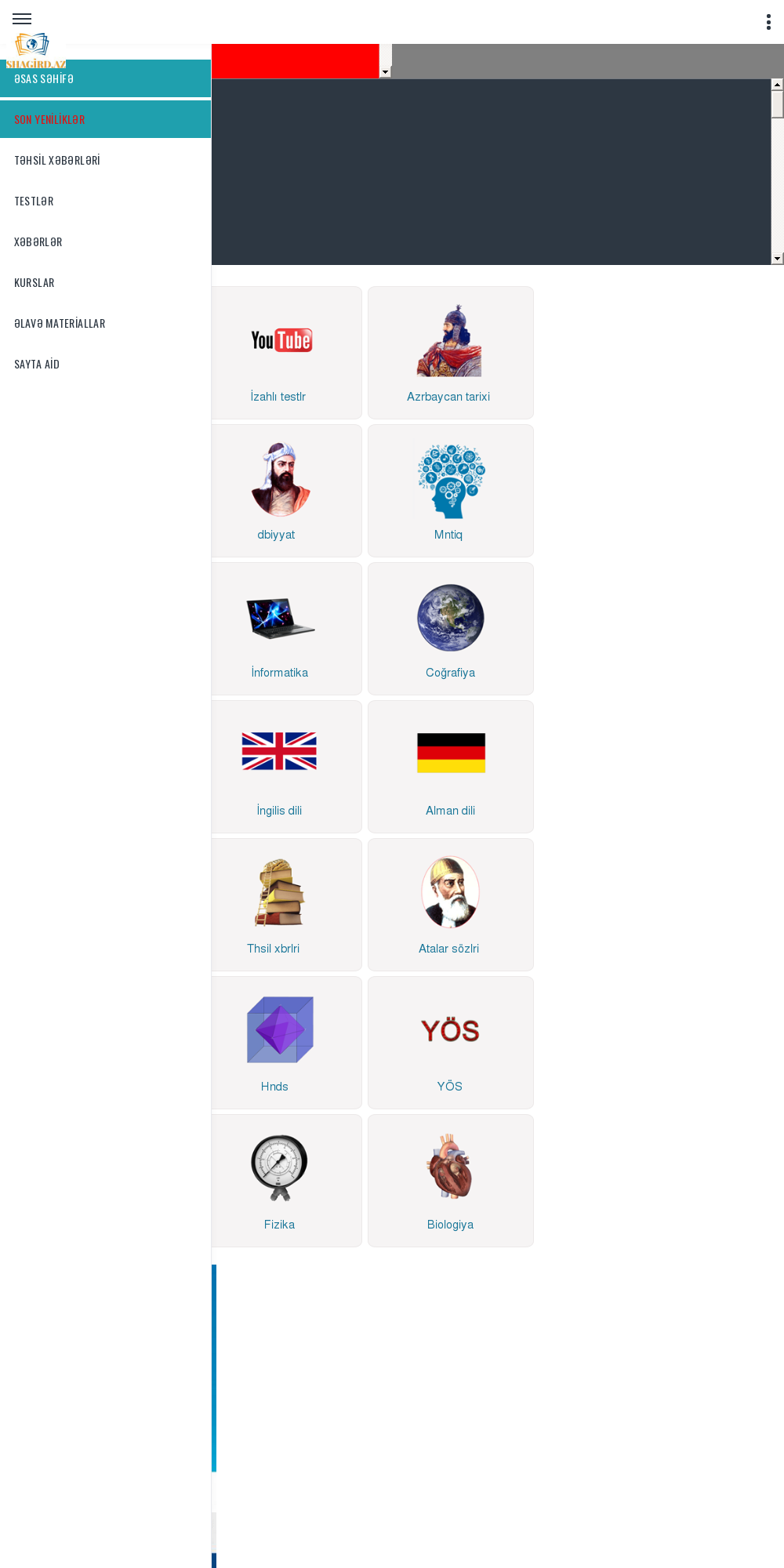The width and height of the screenshot is (784, 1568).
Task: Open XƏBƏRLƏR menu item
Action: coord(105,242)
